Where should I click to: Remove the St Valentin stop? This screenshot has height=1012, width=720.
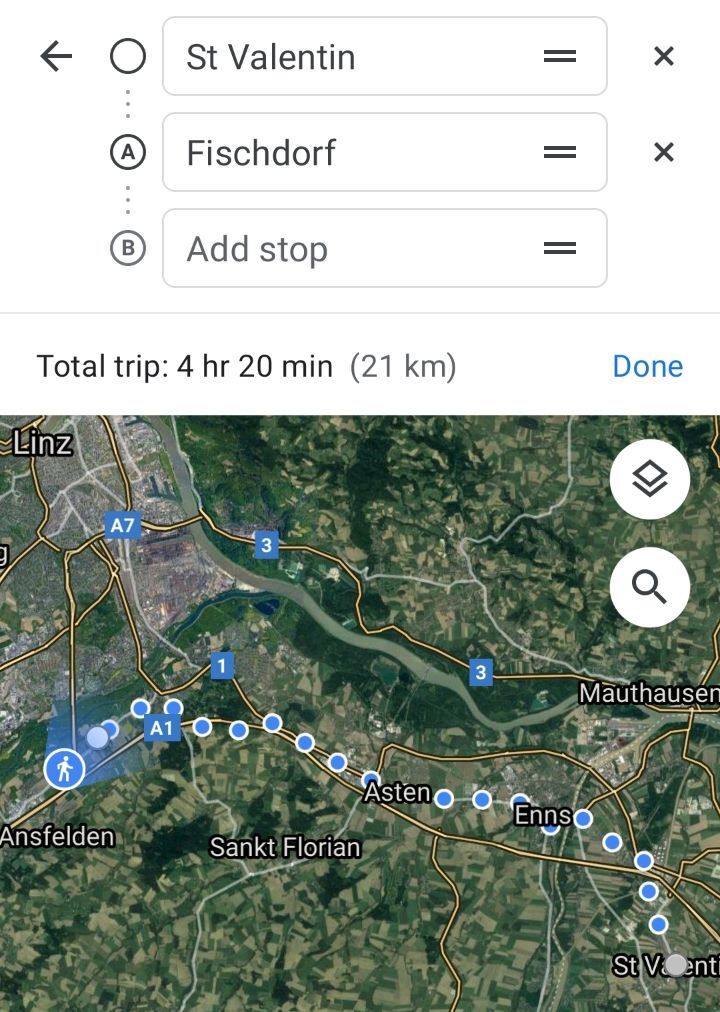[663, 57]
